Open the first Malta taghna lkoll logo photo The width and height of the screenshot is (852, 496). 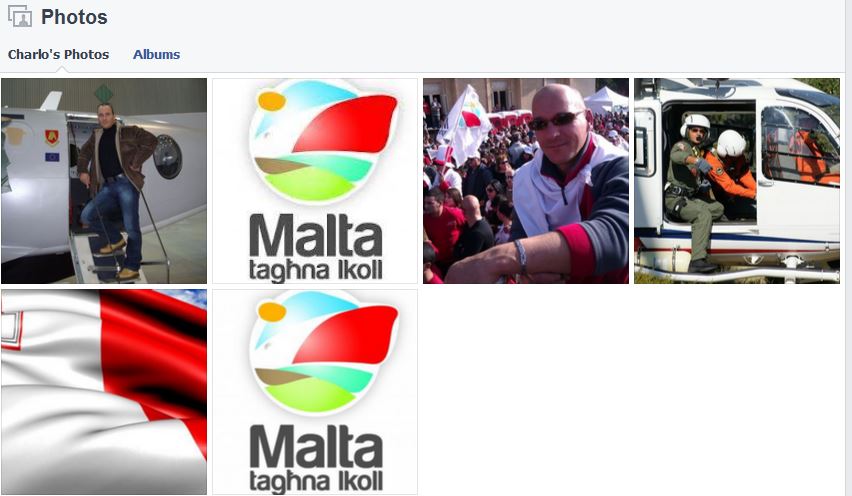point(315,181)
